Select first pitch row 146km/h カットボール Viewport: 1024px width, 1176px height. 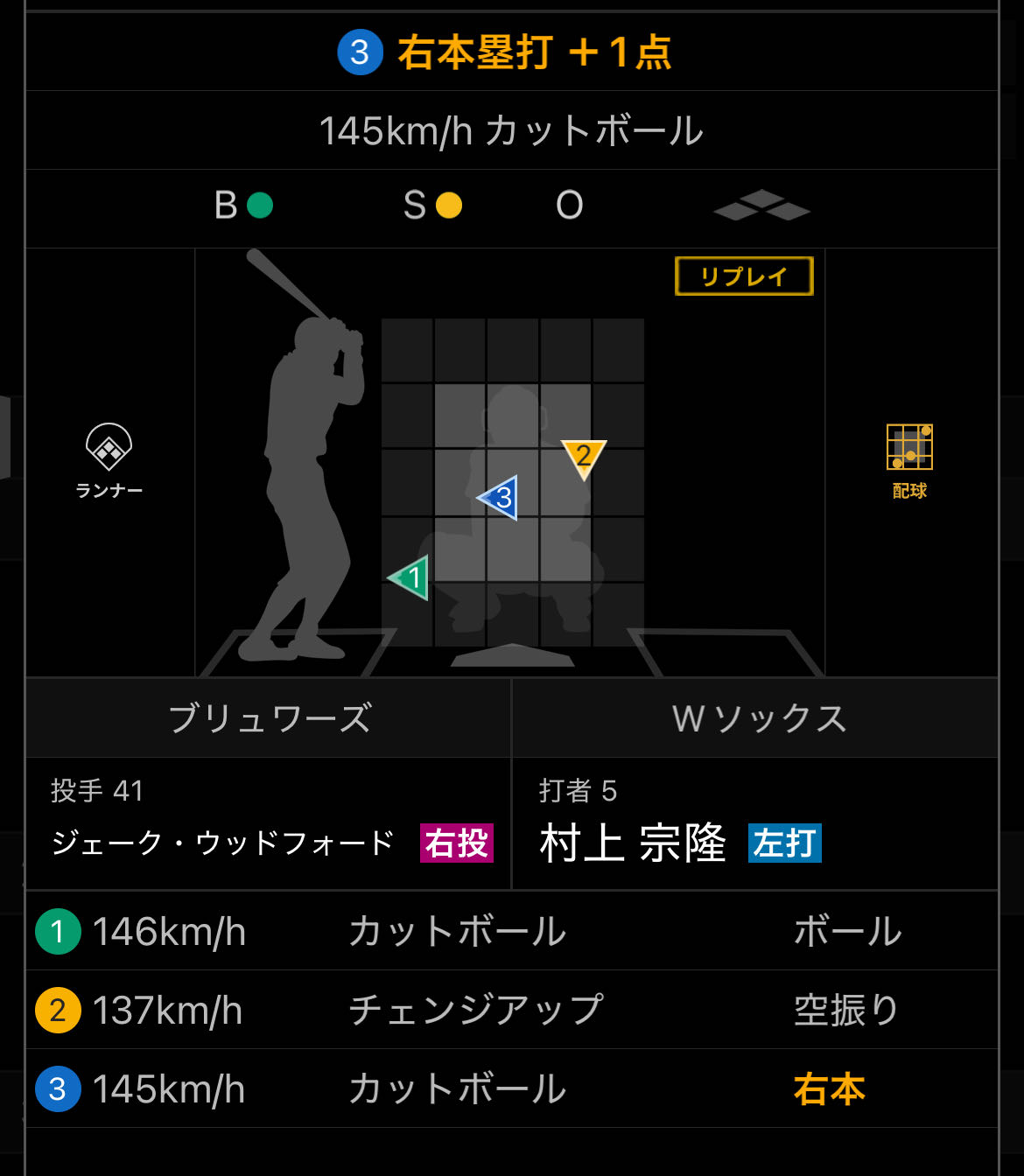pos(512,931)
